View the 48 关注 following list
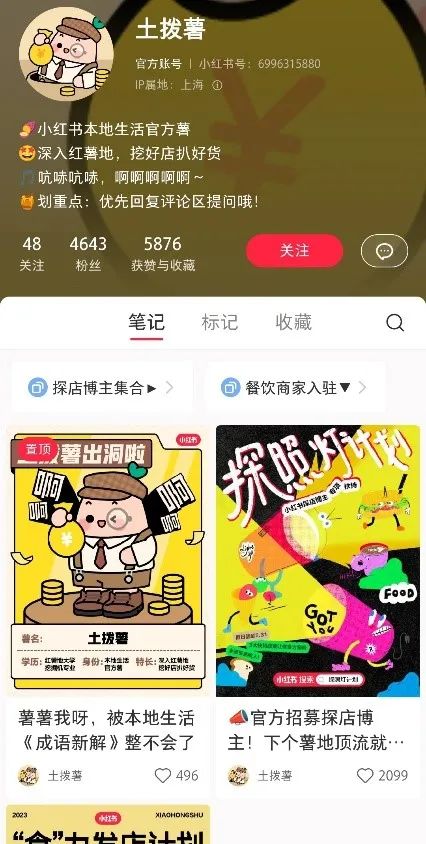 click(32, 252)
